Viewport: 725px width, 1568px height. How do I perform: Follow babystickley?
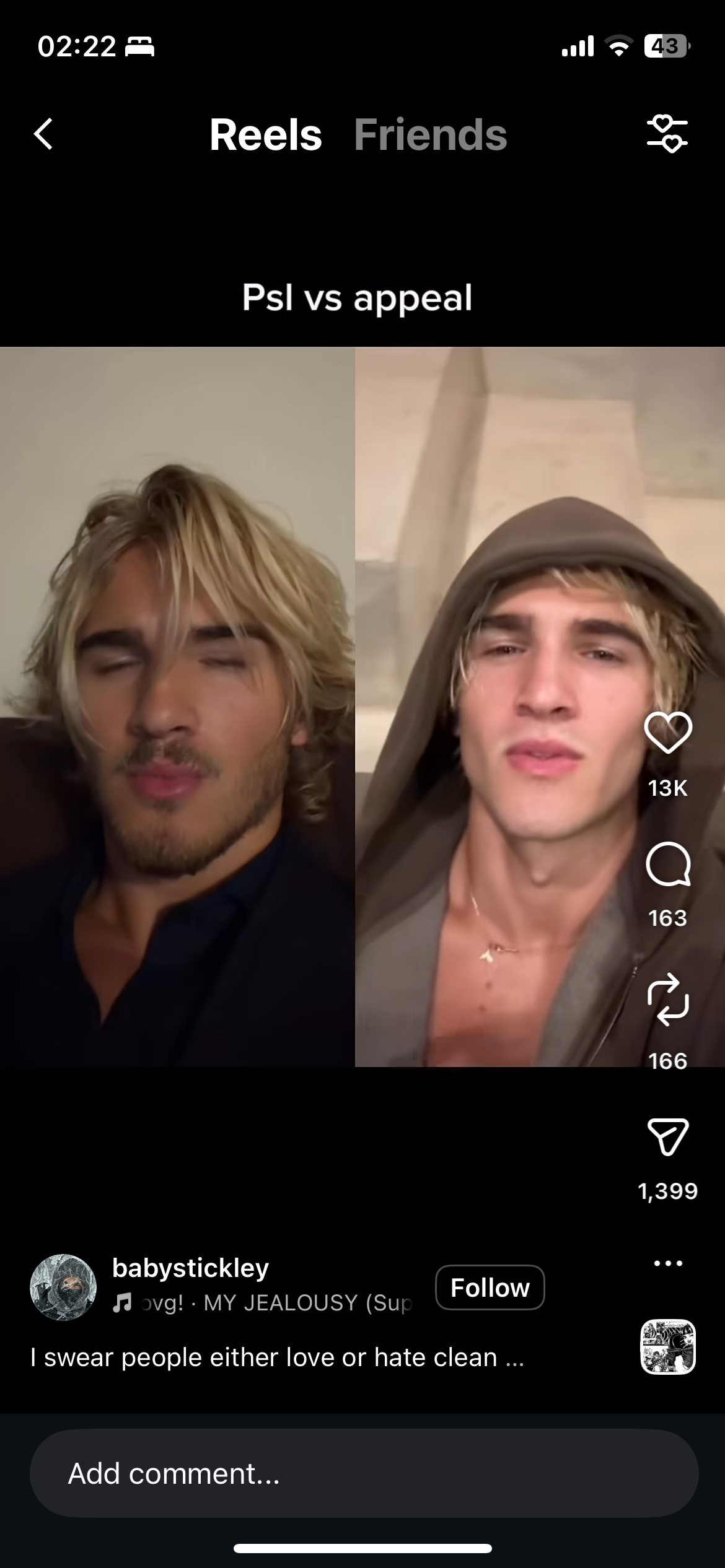pyautogui.click(x=490, y=1287)
